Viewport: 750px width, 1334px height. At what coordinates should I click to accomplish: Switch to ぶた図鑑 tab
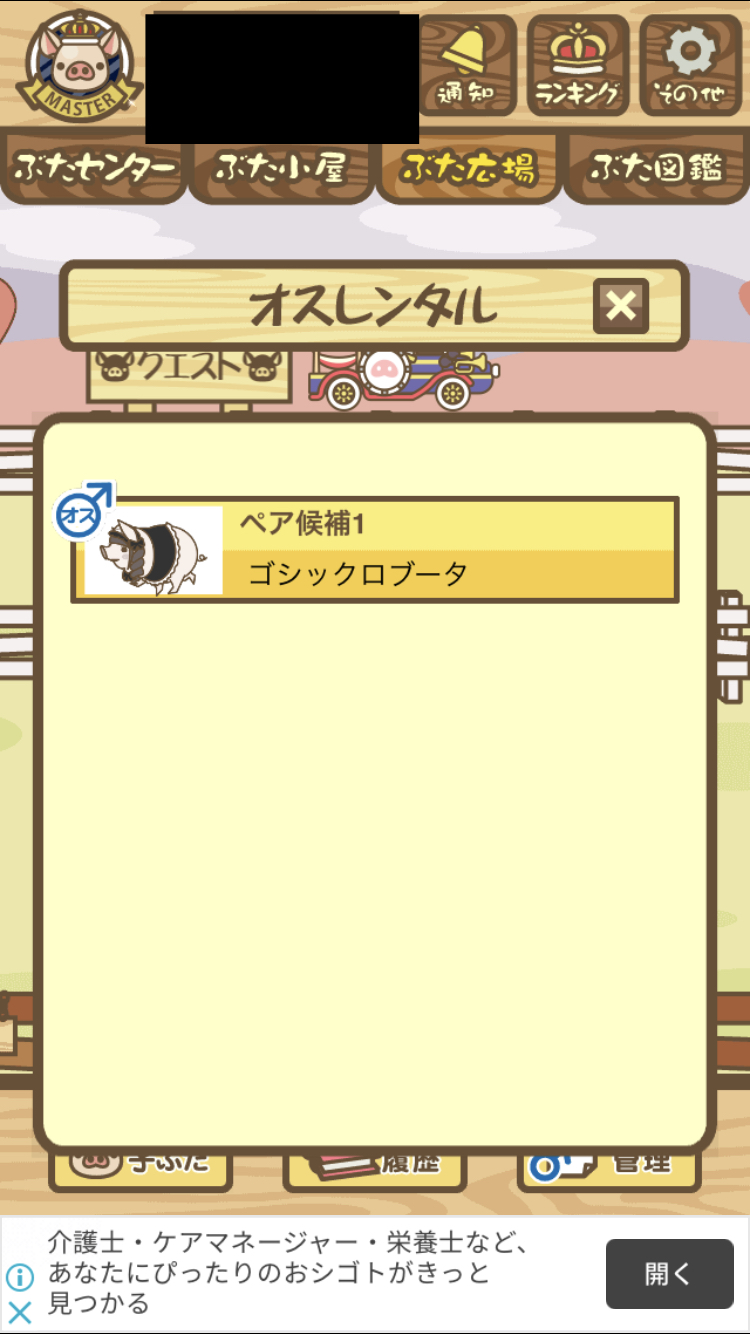[656, 167]
